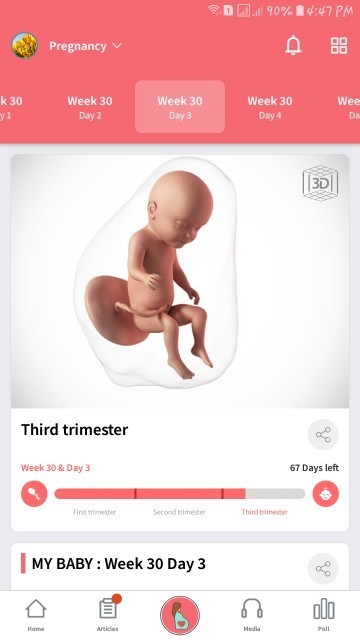View the baby in 3D
Screen dimensions: 360x640
(320, 183)
